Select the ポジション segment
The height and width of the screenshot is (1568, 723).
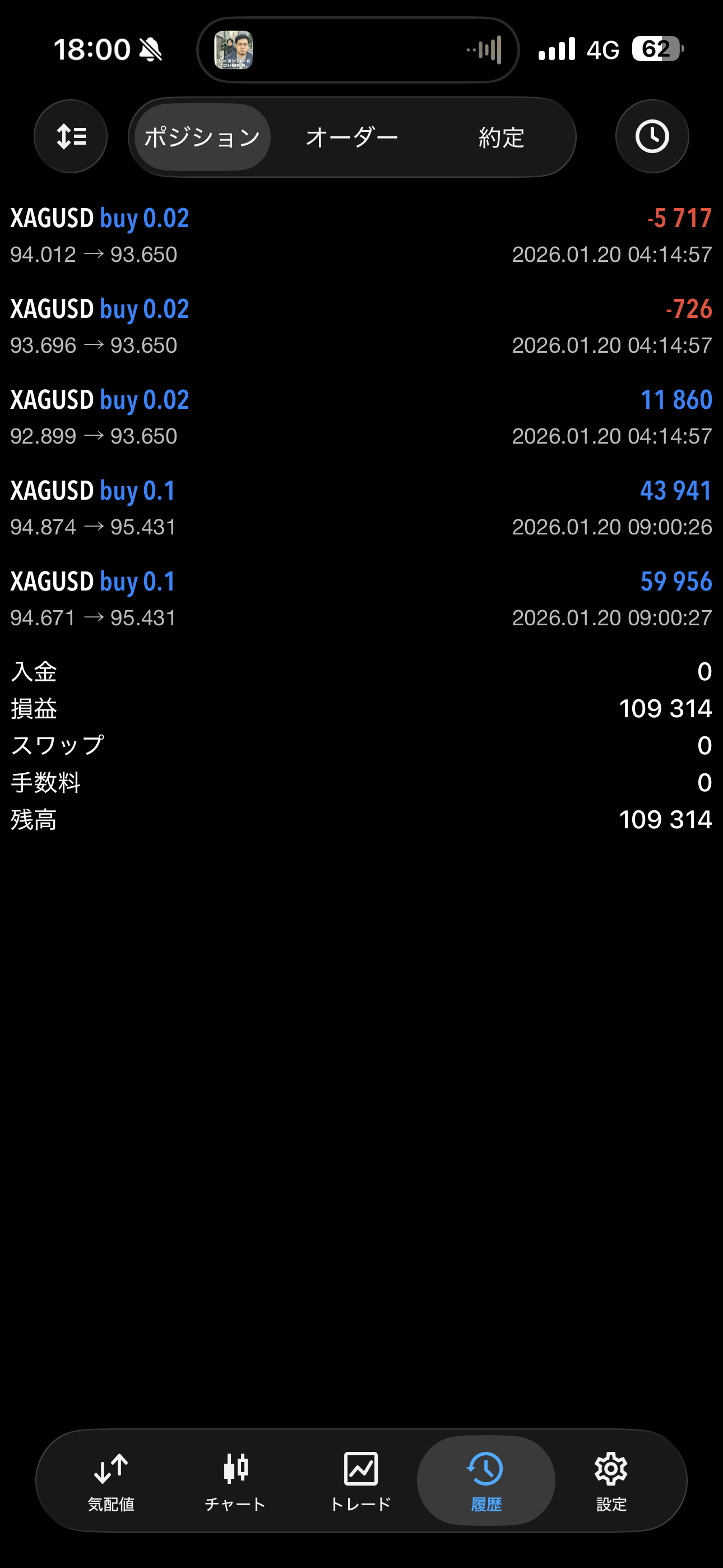click(x=203, y=137)
